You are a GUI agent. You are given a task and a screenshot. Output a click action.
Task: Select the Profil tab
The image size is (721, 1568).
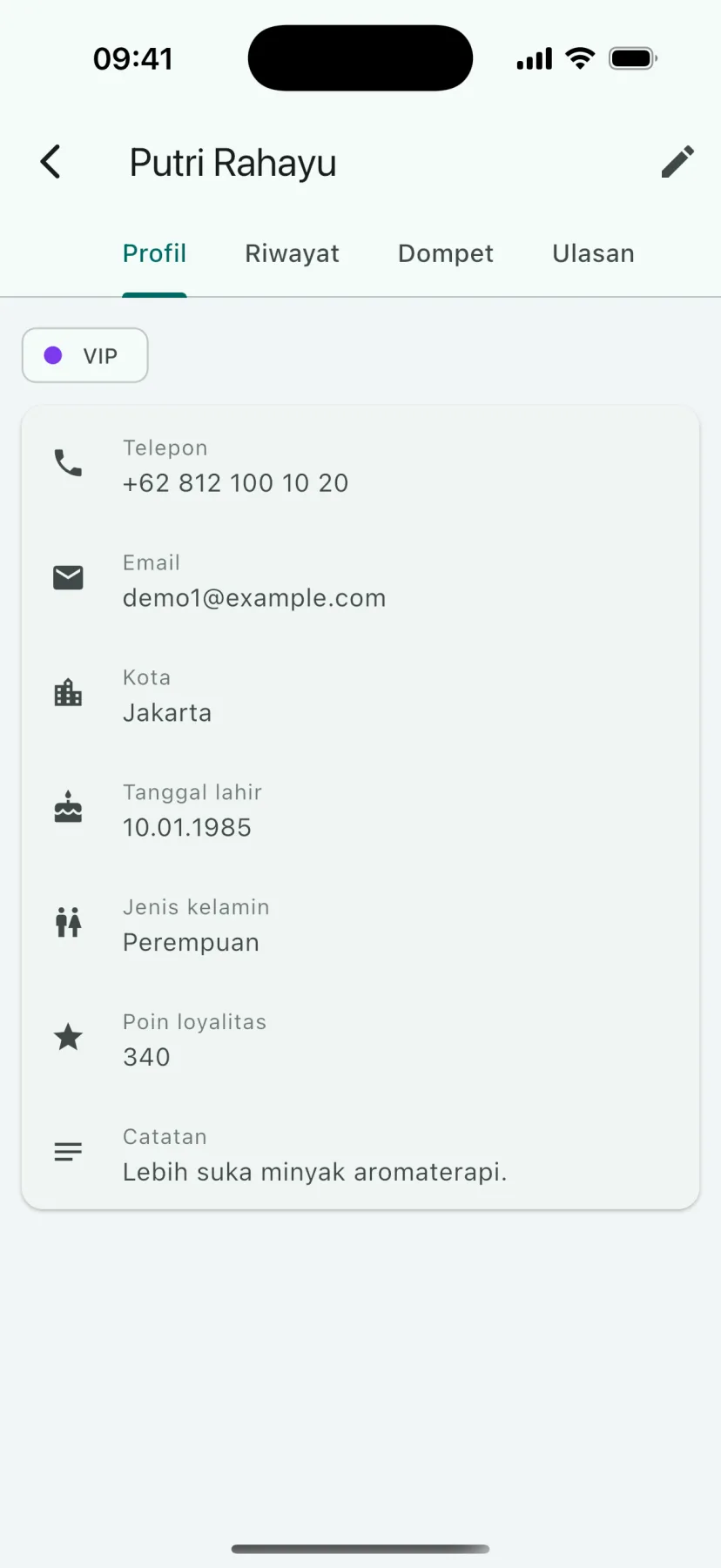tap(154, 253)
